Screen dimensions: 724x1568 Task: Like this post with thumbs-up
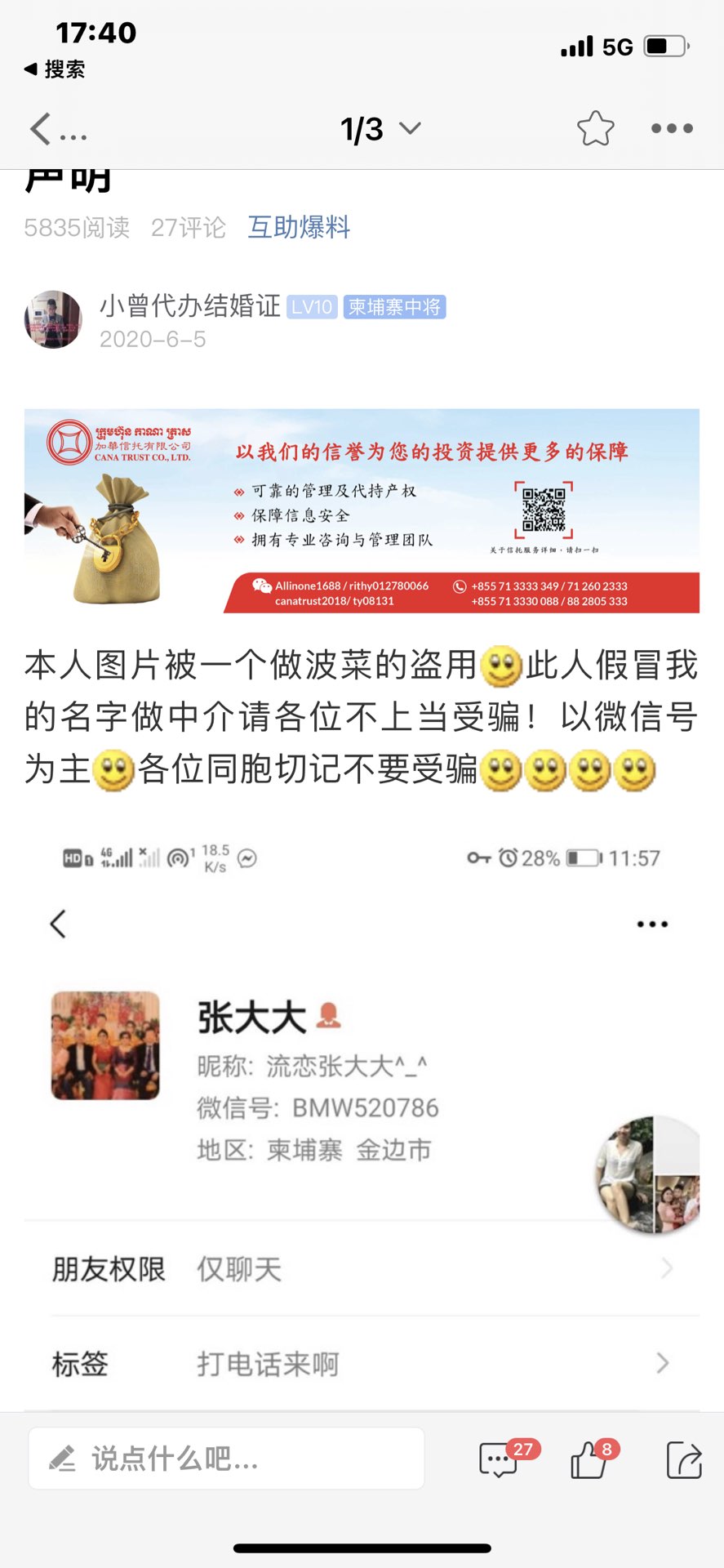click(589, 1459)
